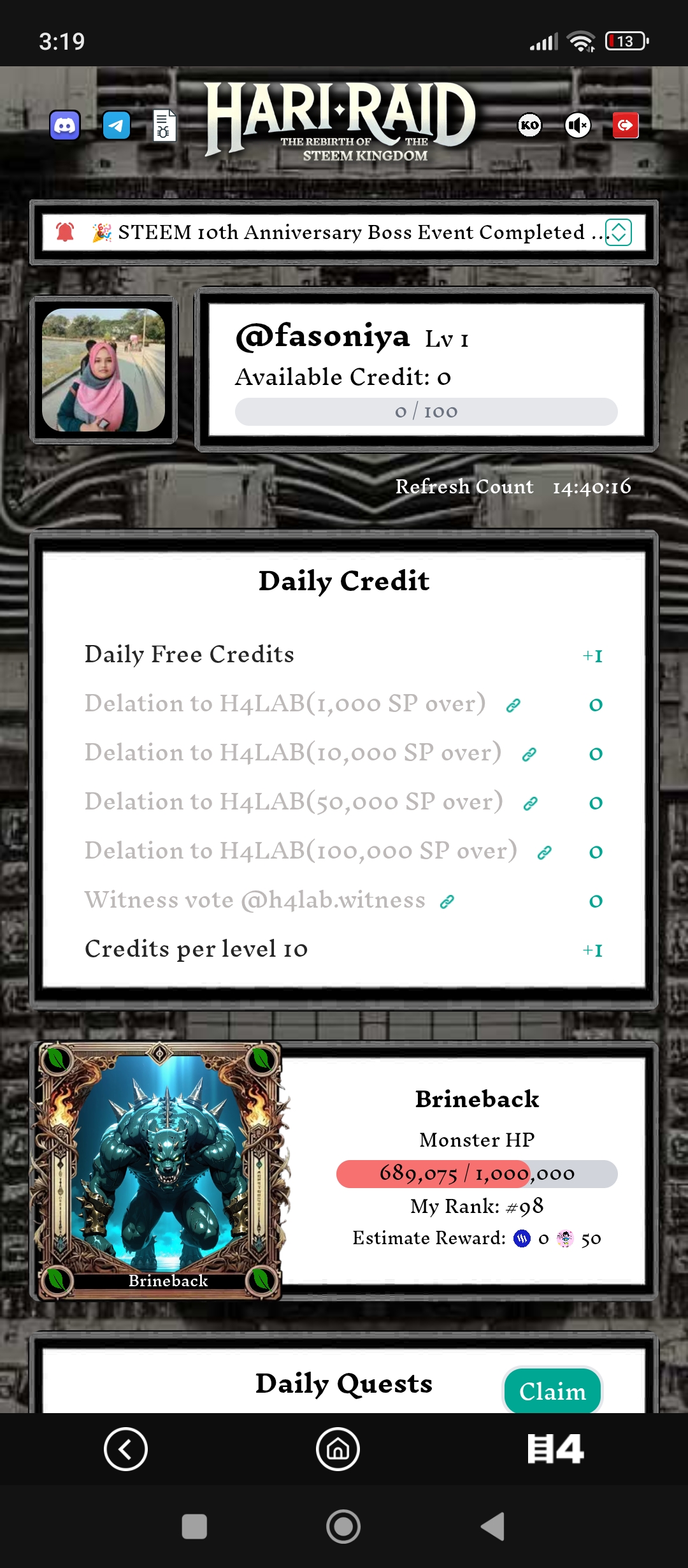
Task: Open the bug report document icon
Action: [164, 126]
